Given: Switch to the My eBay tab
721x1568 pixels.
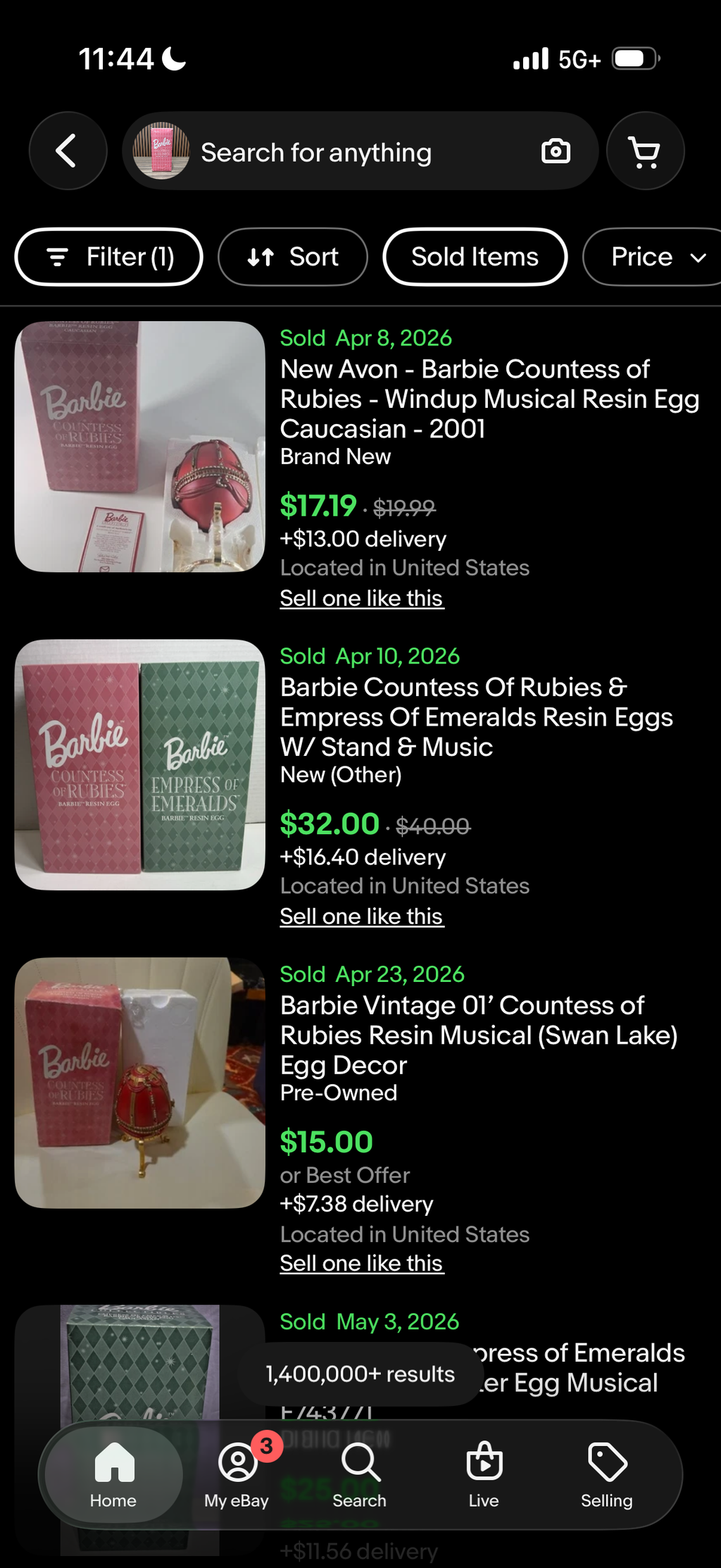Looking at the screenshot, I should coord(237,1474).
